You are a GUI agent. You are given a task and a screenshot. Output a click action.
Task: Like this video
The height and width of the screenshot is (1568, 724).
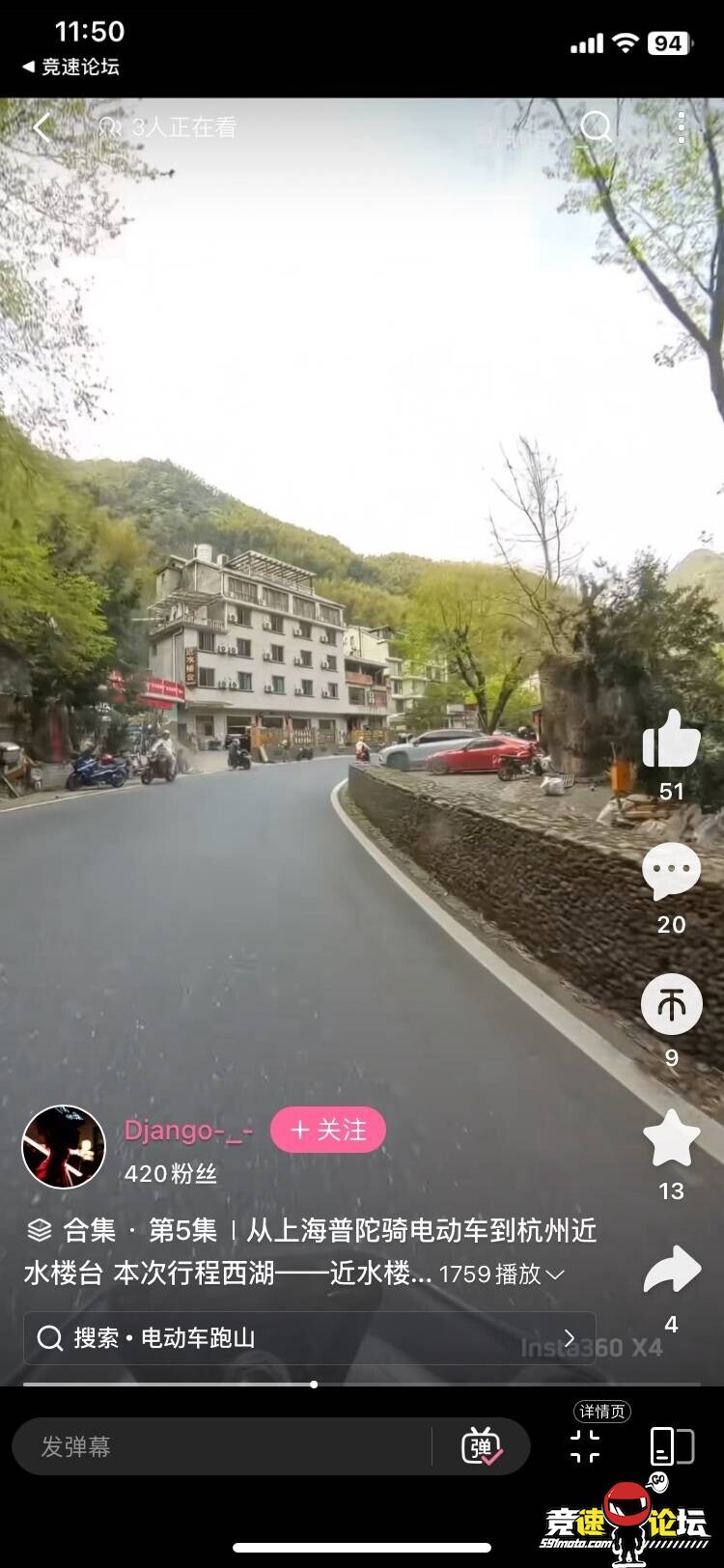[x=671, y=741]
